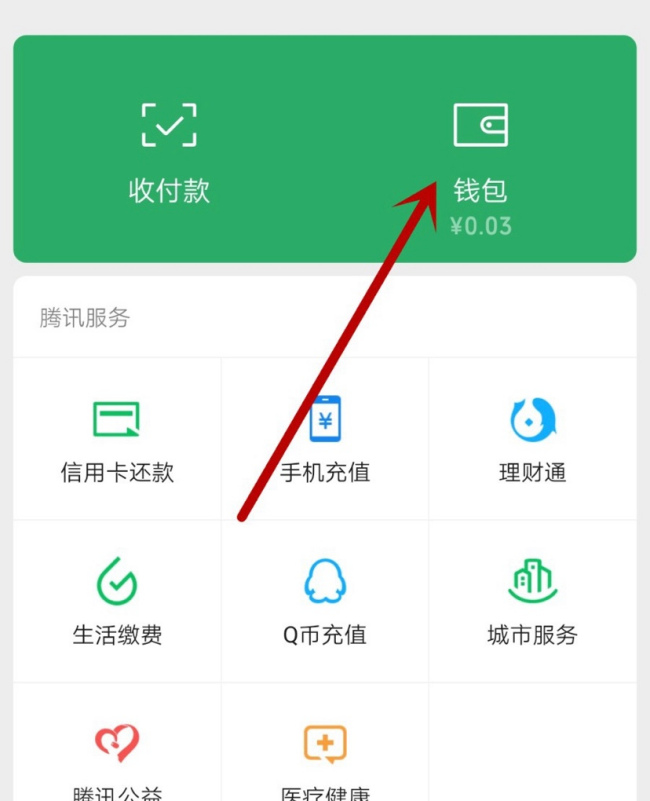The image size is (650, 801).
Task: Launch 理财通 wealth management
Action: (x=532, y=439)
